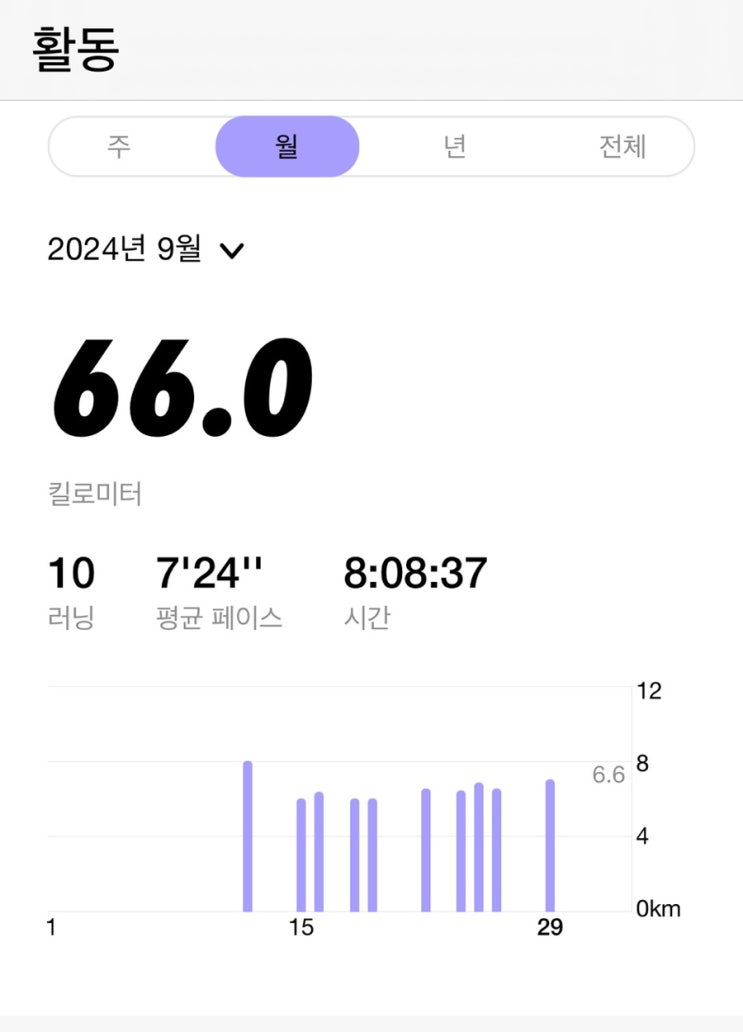Open the 2024년 9월 month picker
The height and width of the screenshot is (1032, 743).
146,250
